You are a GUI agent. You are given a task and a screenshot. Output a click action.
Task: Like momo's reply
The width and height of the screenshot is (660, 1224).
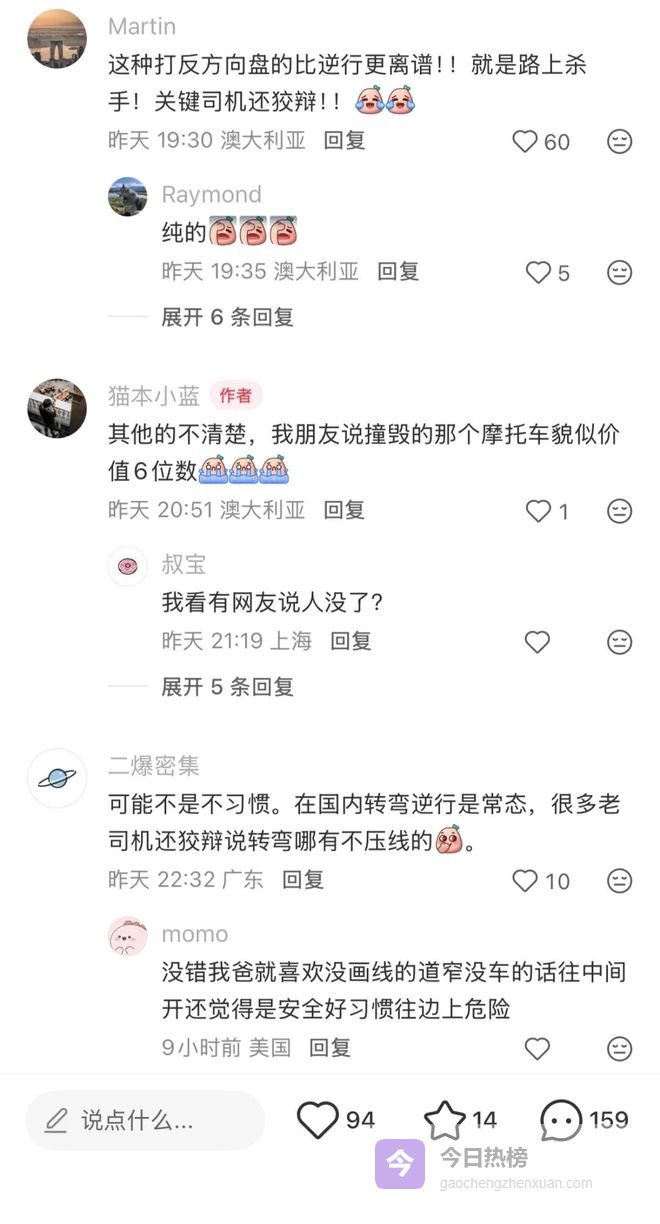point(538,1048)
